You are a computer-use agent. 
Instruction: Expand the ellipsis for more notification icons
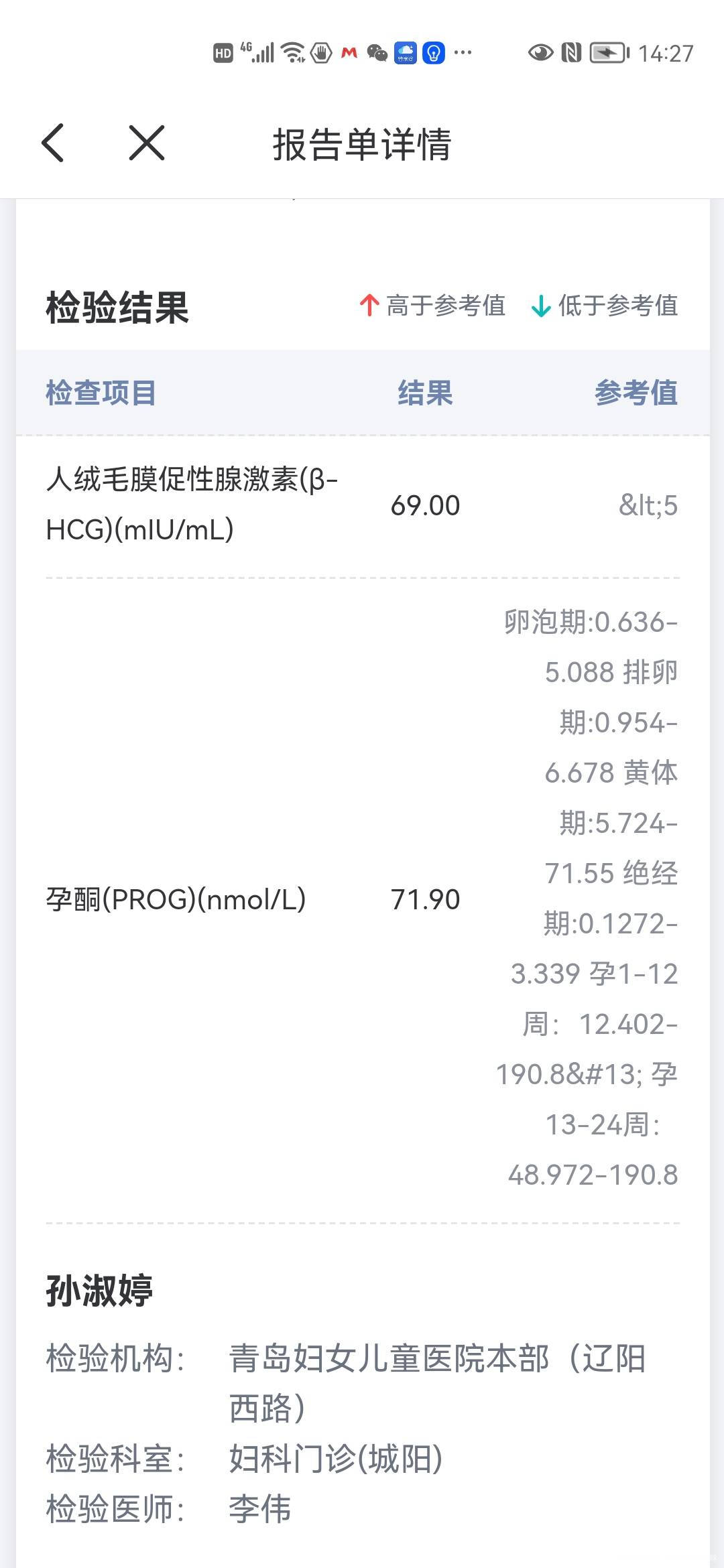pos(462,54)
